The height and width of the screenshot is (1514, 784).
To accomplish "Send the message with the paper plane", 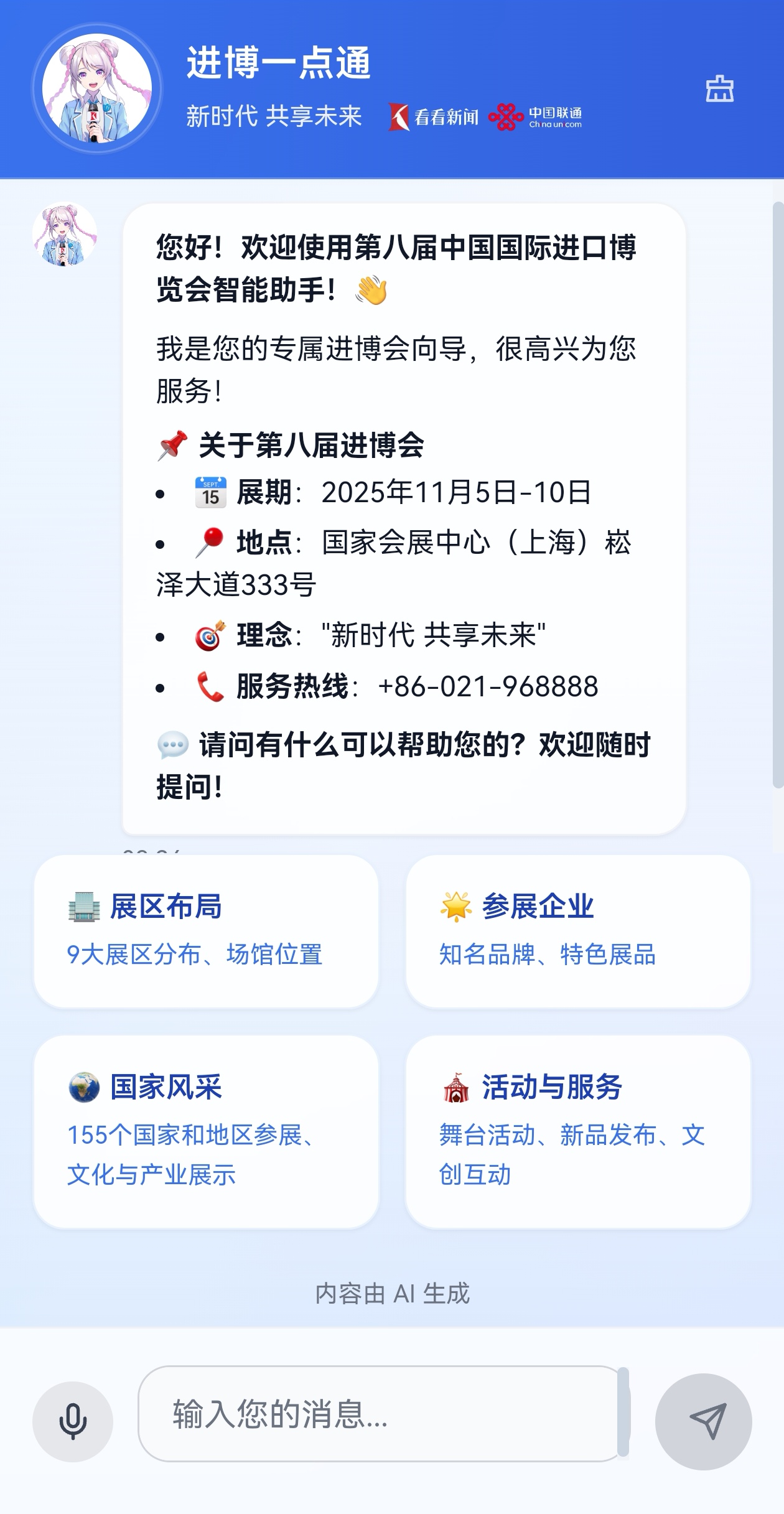I will click(x=704, y=1421).
